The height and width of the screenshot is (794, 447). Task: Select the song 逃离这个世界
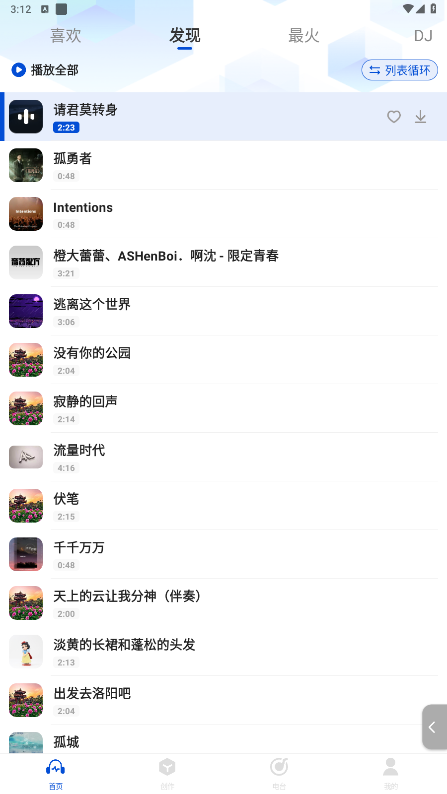click(223, 311)
